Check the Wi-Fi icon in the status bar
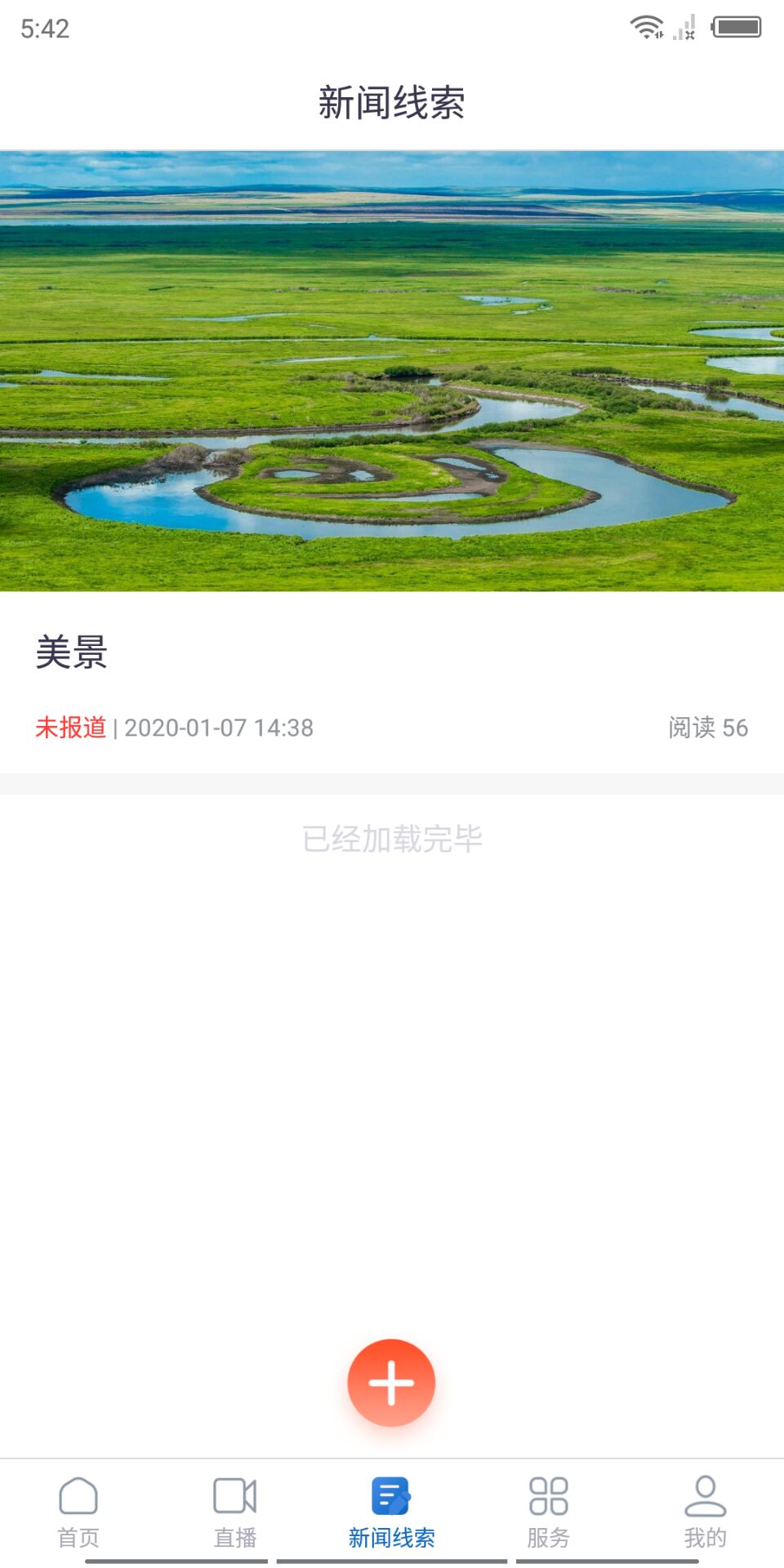 pos(646,26)
